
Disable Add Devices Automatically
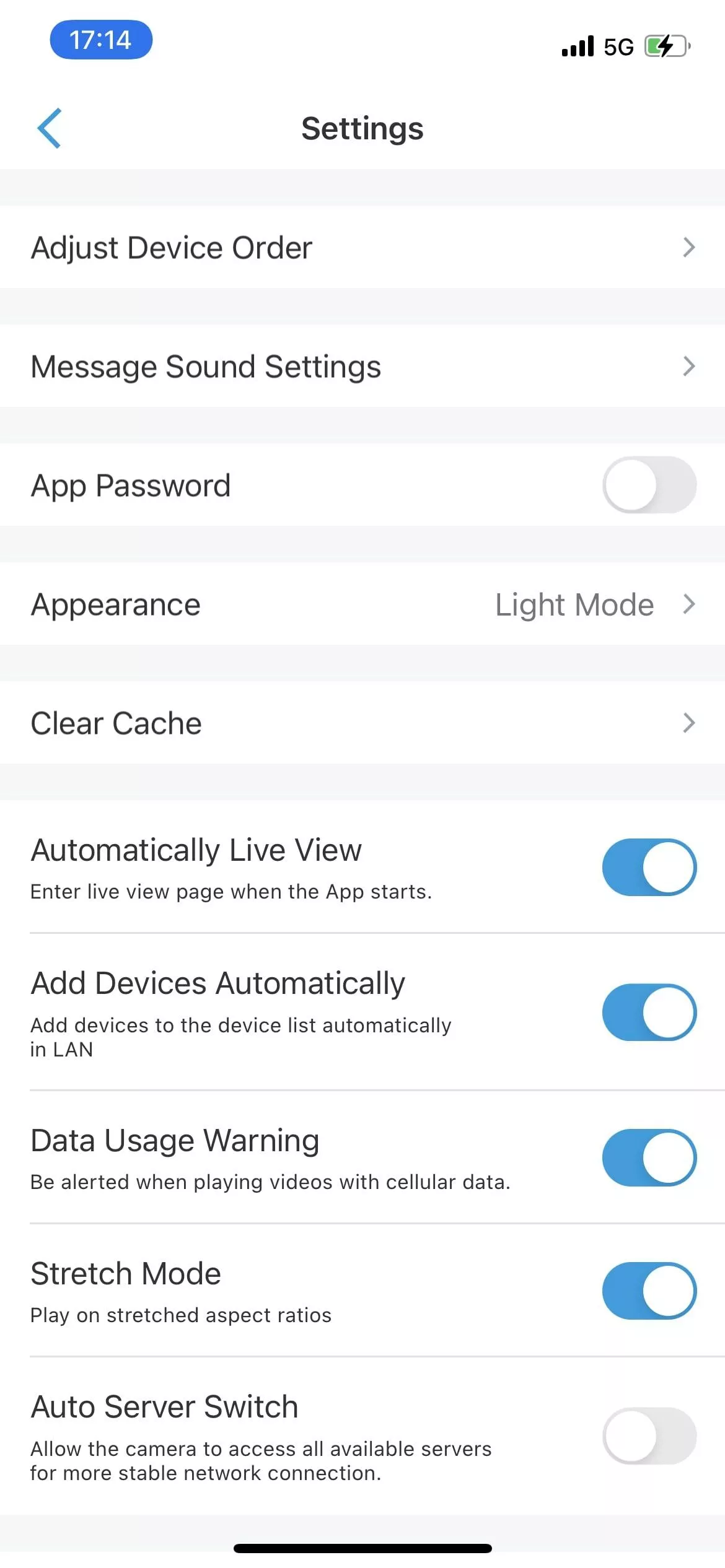(649, 1012)
